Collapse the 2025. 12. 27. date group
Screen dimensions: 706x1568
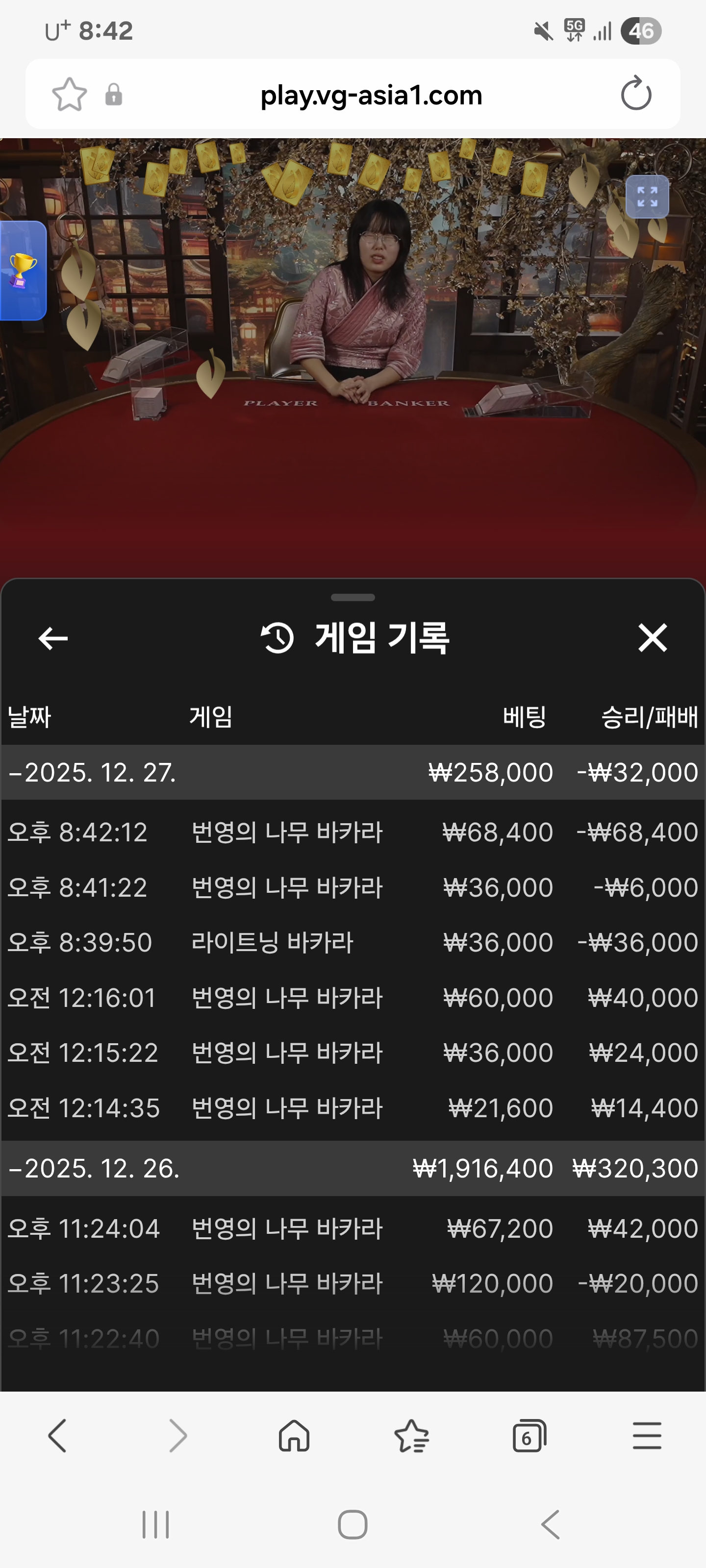point(91,772)
